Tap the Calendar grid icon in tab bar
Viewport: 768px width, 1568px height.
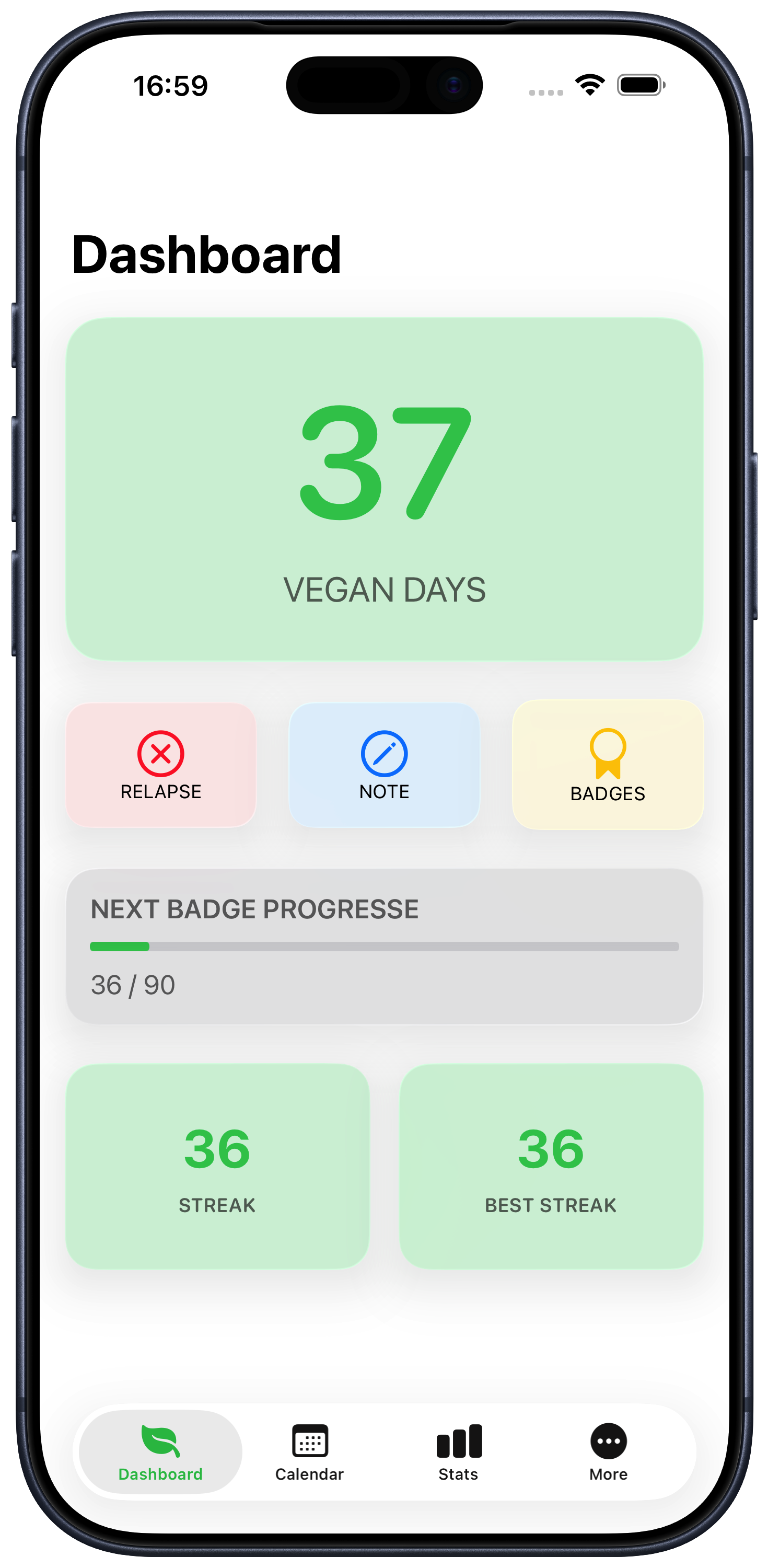309,1442
